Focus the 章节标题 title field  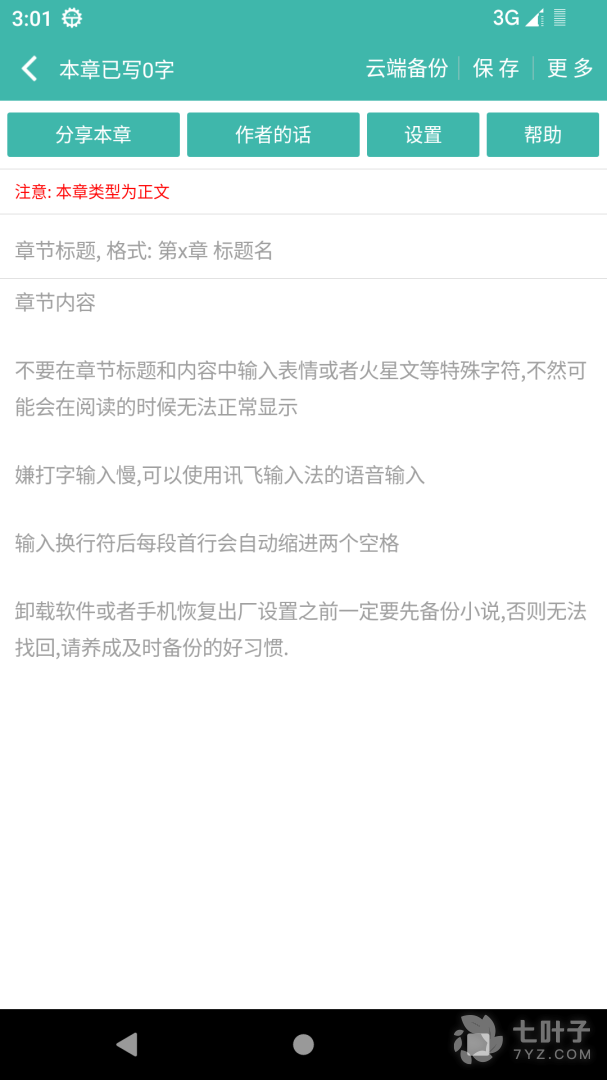[303, 251]
